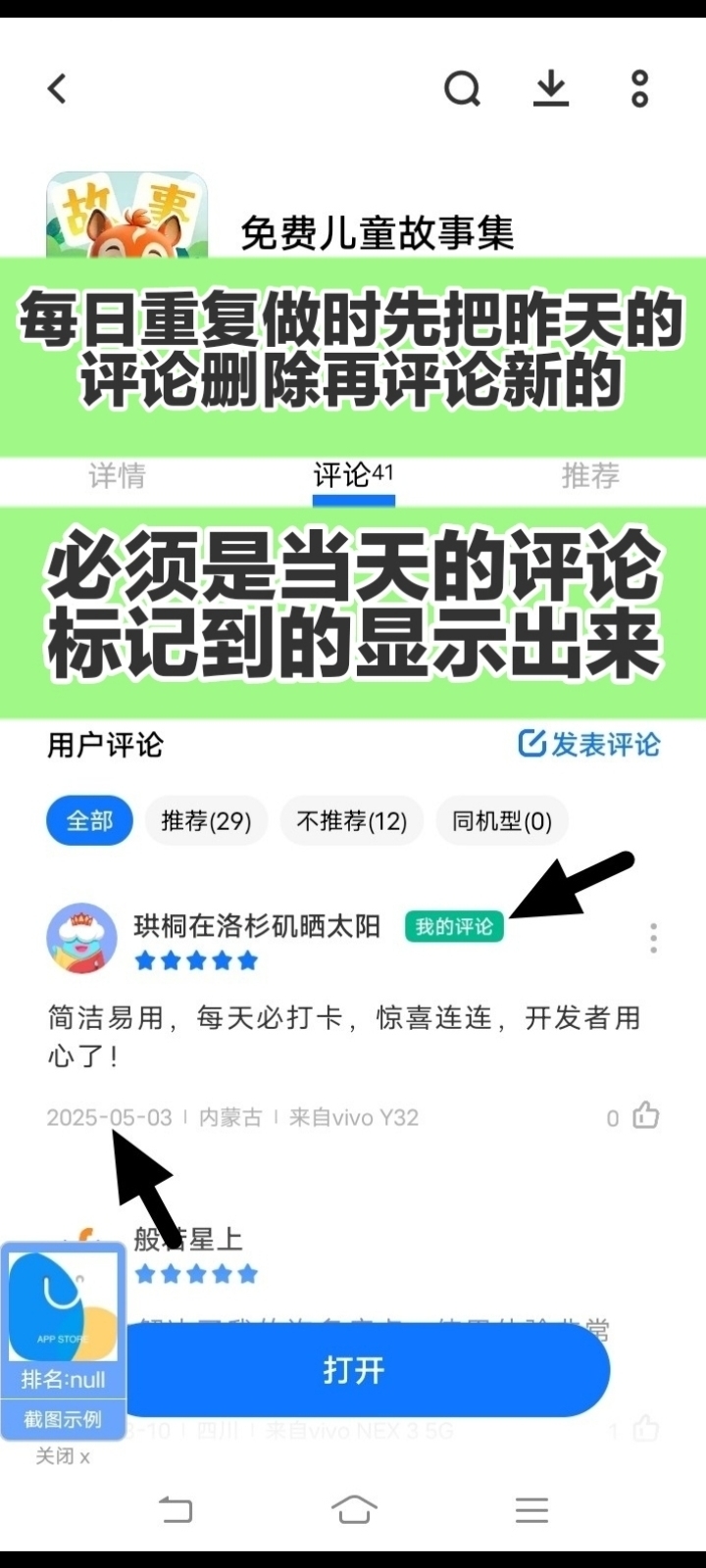Switch to the 推荐 tab
706x1568 pixels.
click(589, 475)
